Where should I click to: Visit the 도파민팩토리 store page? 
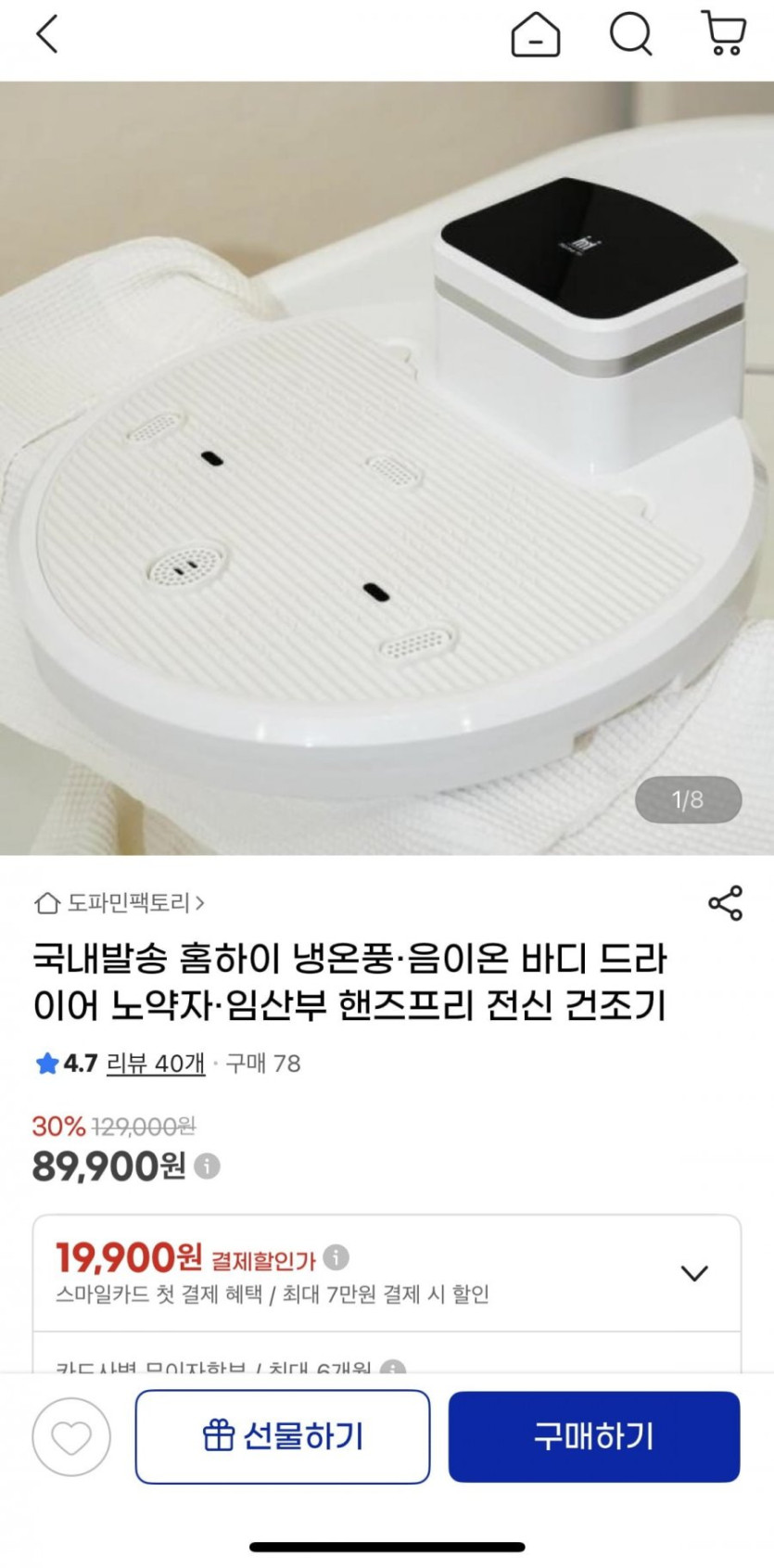coord(121,902)
